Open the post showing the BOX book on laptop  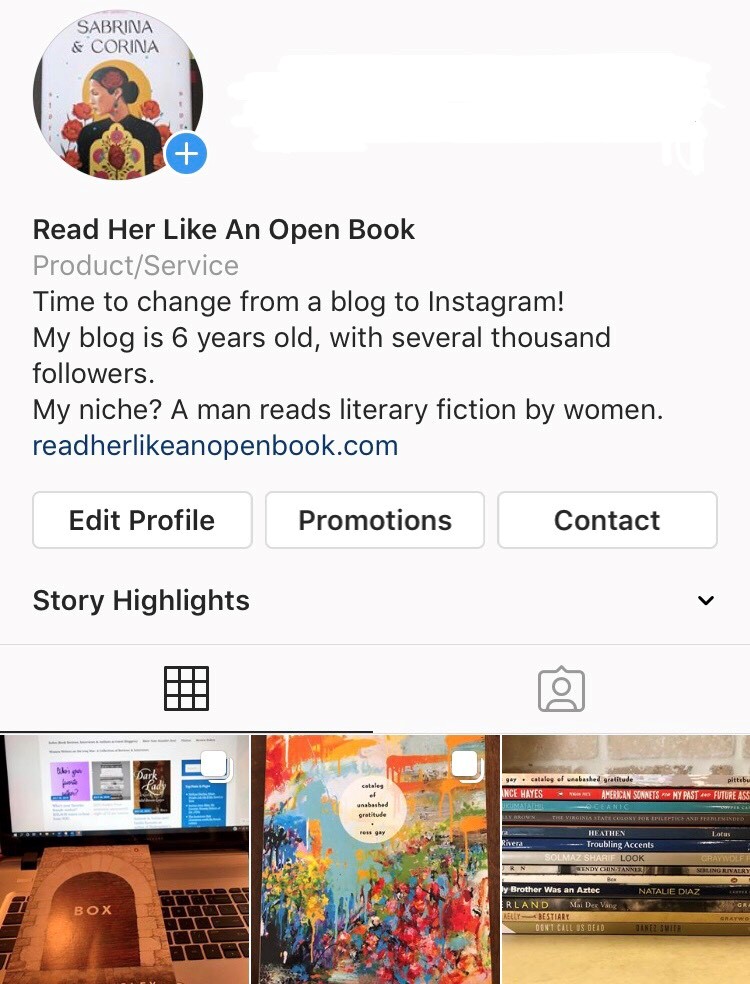pos(123,860)
